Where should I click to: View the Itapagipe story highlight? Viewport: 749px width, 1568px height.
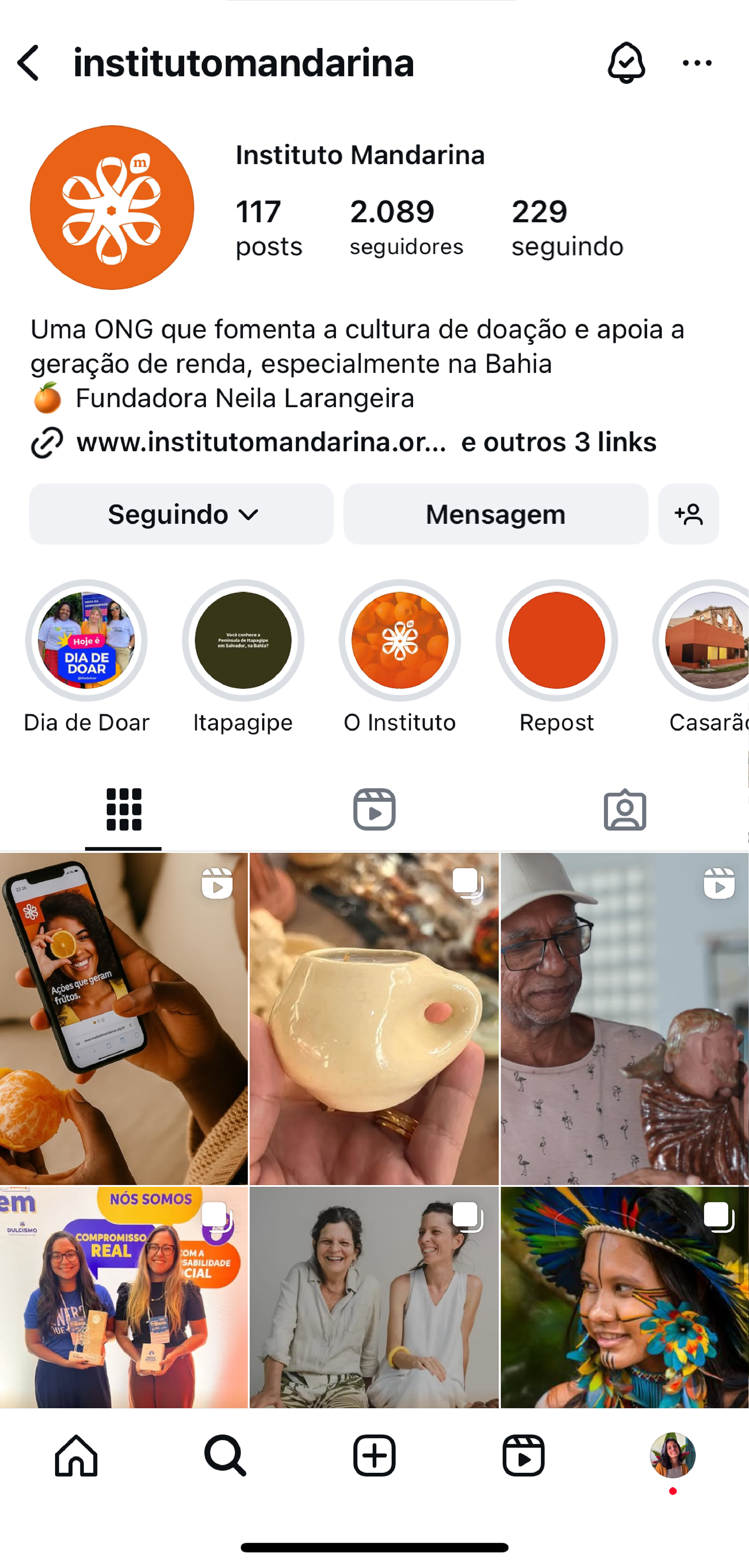coord(243,640)
